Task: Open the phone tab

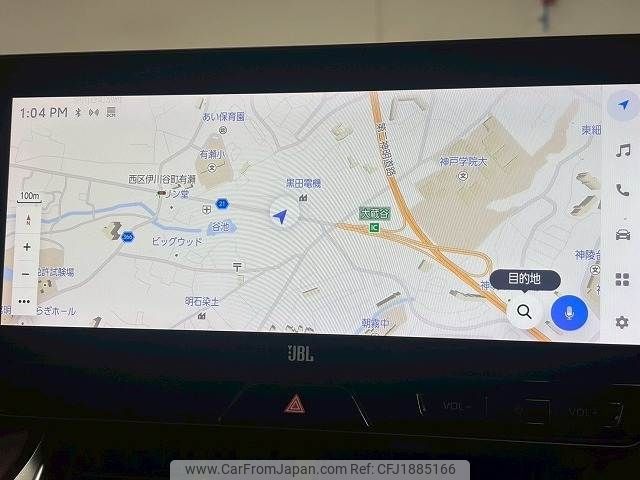Action: tap(623, 190)
